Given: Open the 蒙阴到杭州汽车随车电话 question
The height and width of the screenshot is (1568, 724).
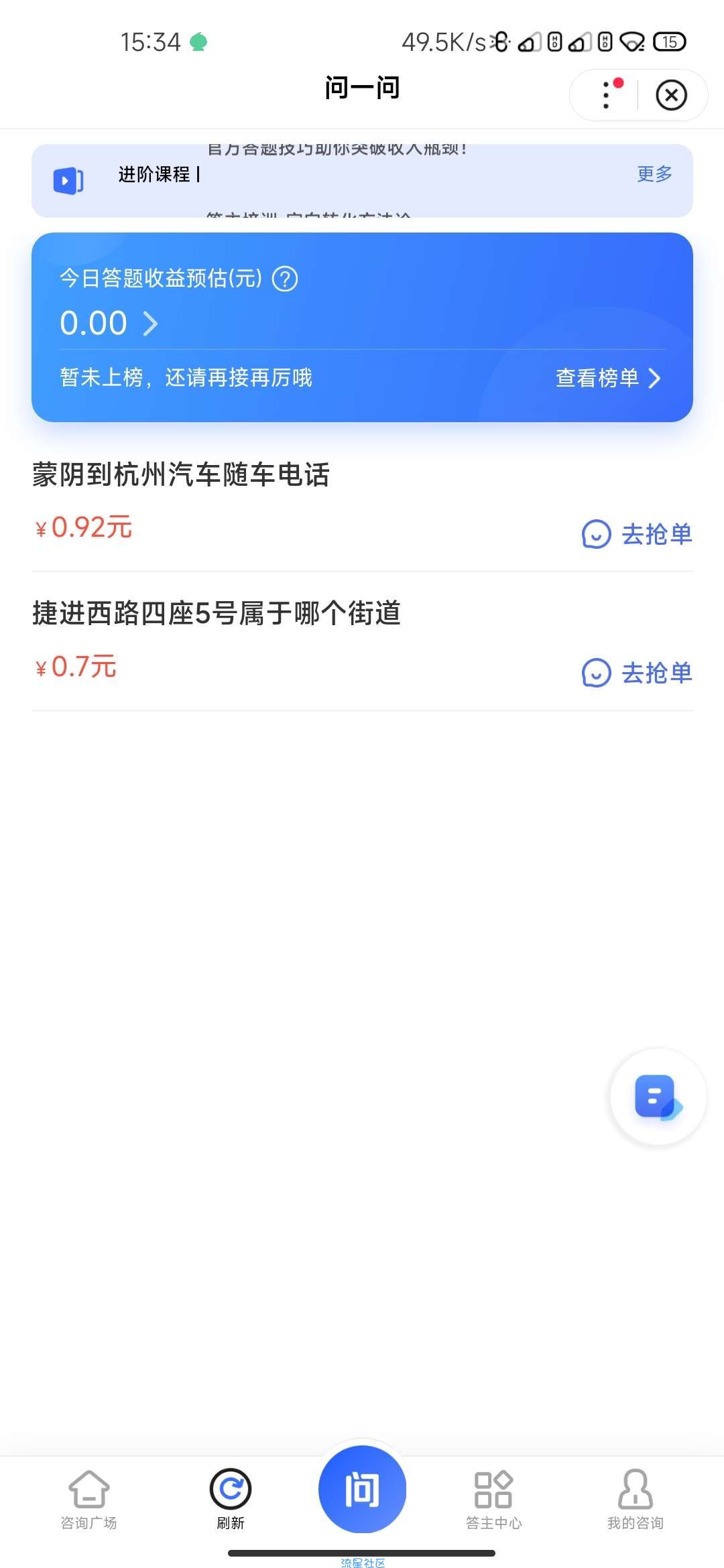Looking at the screenshot, I should pos(181,475).
